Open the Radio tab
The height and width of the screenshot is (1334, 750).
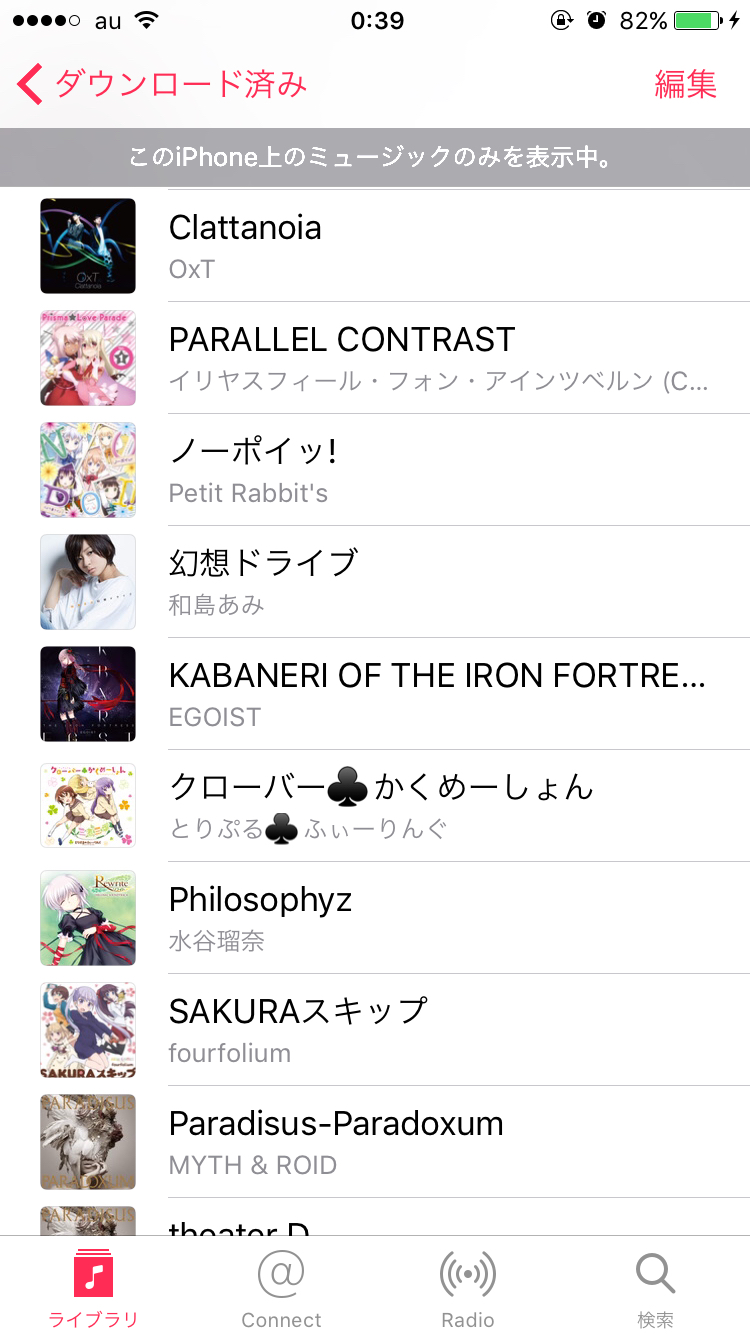tap(468, 1287)
